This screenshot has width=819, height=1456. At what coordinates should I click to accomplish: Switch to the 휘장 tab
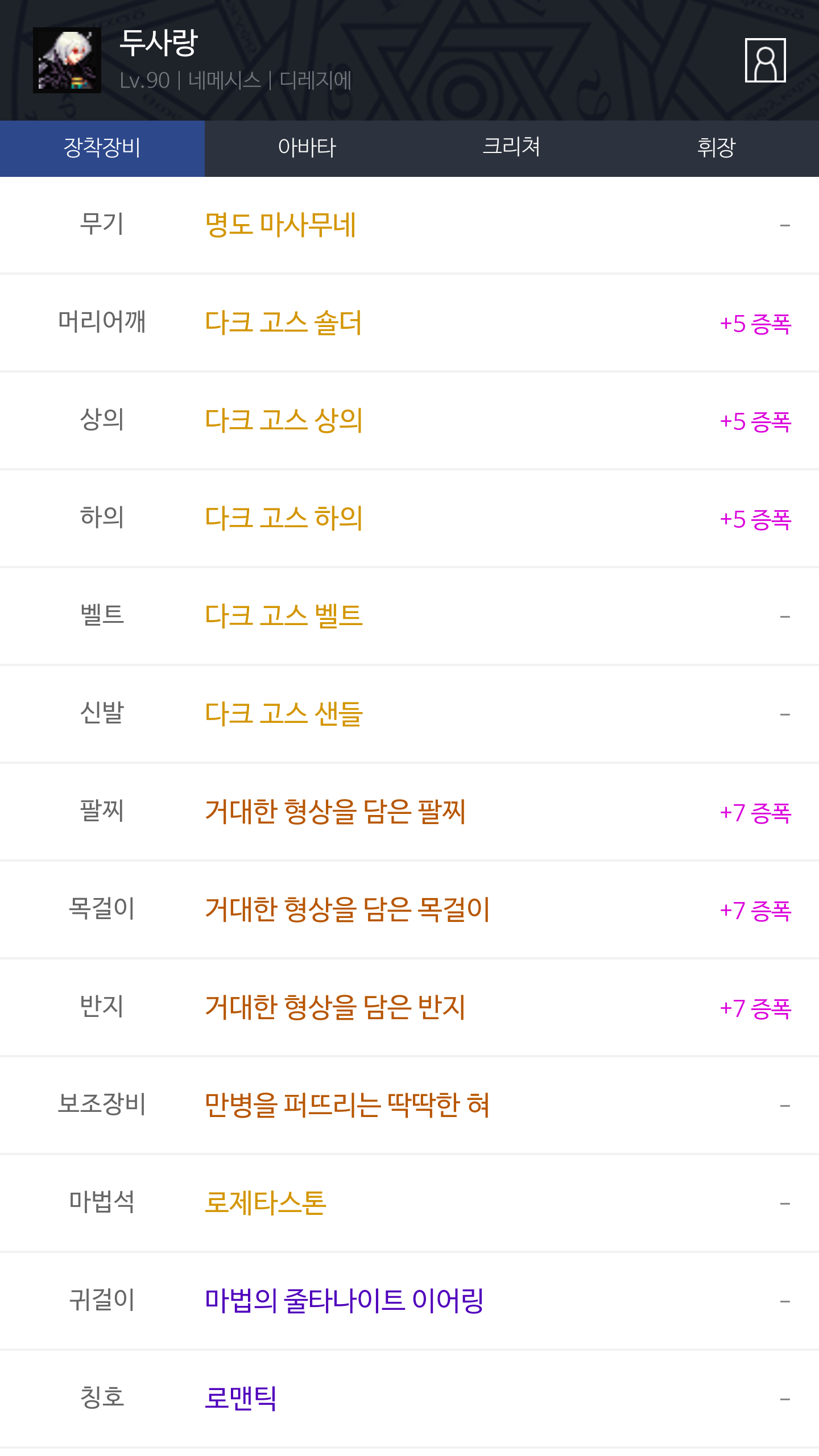tap(717, 148)
